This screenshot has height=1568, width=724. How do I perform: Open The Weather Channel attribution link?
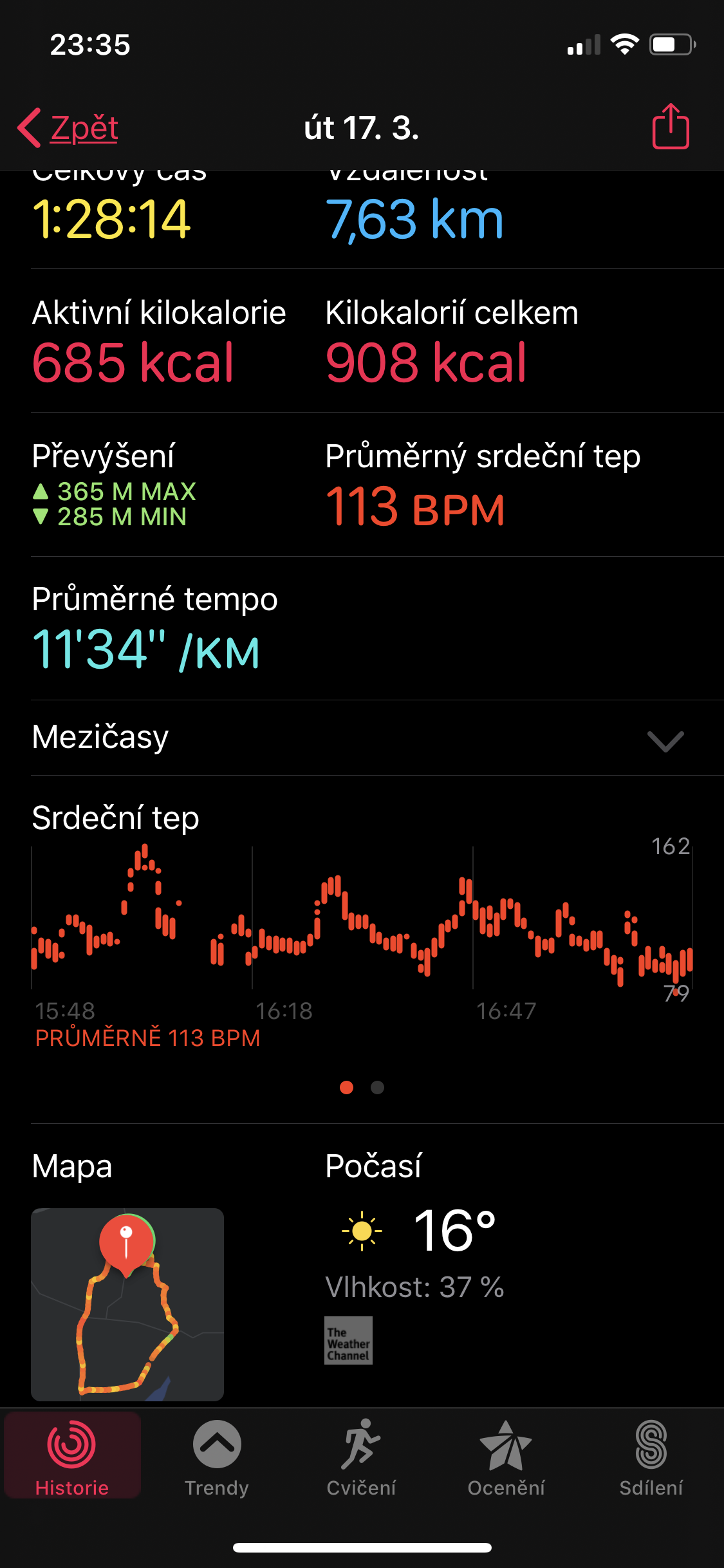[348, 1340]
